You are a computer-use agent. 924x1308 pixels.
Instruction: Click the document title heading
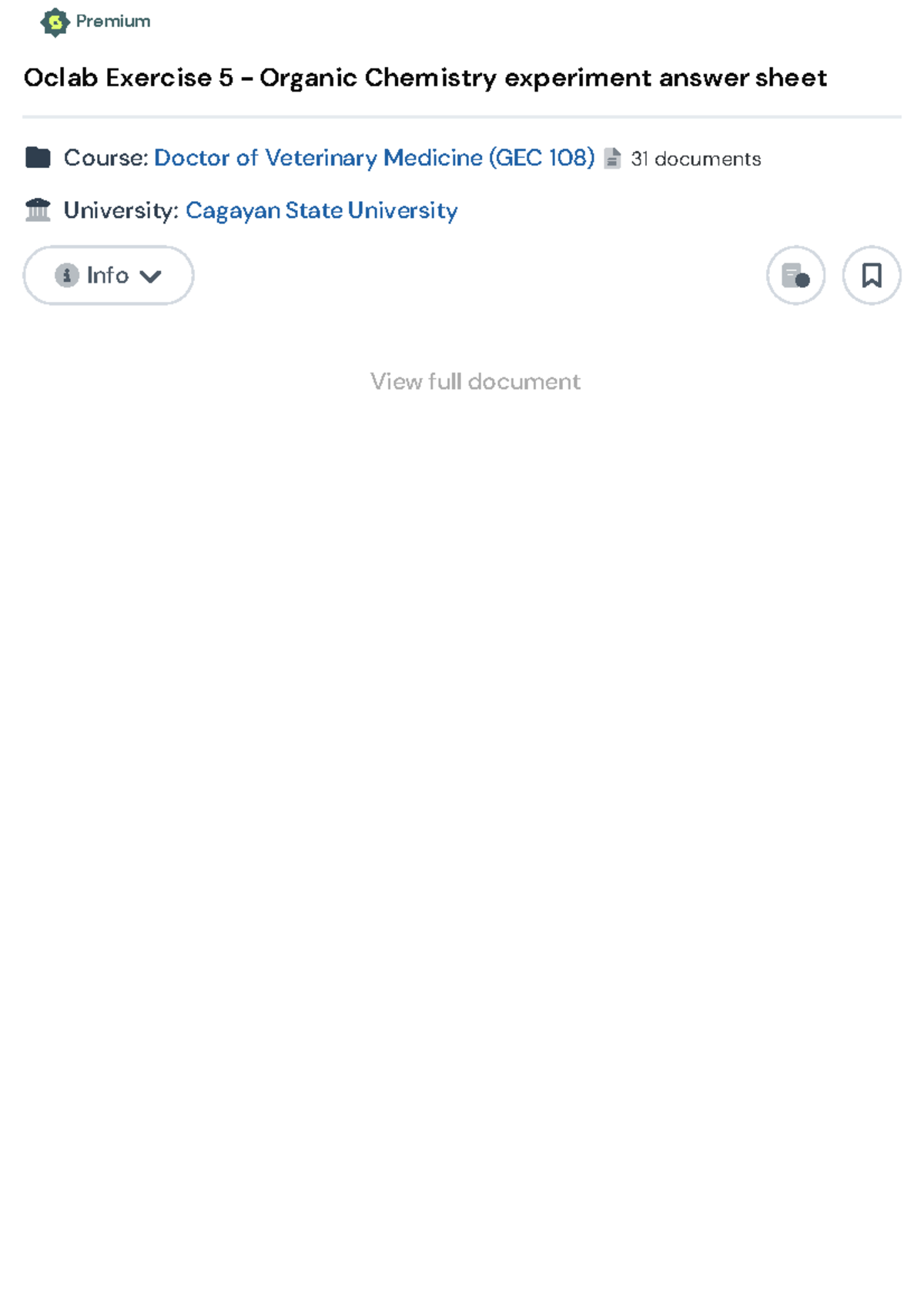(x=424, y=77)
